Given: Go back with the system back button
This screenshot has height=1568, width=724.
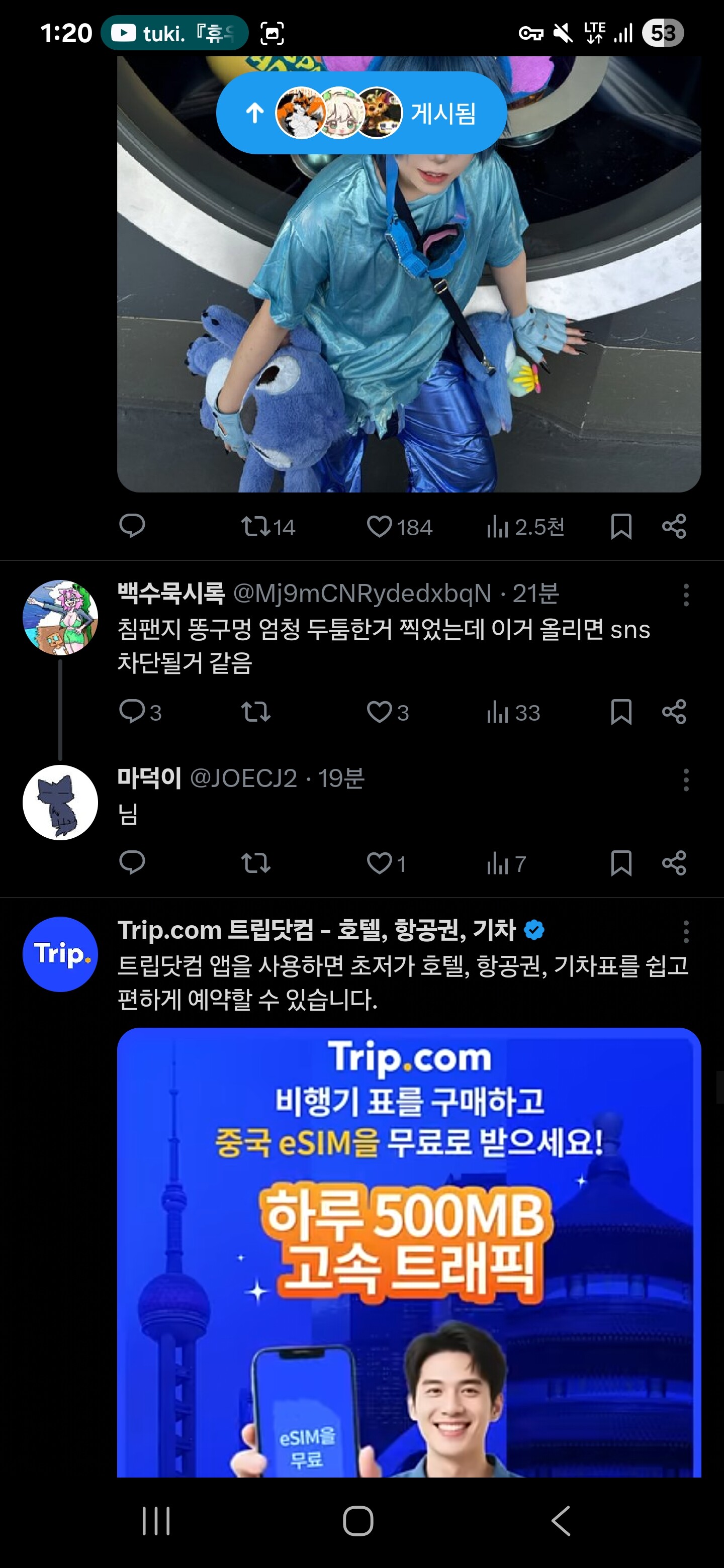Looking at the screenshot, I should click(x=561, y=1521).
